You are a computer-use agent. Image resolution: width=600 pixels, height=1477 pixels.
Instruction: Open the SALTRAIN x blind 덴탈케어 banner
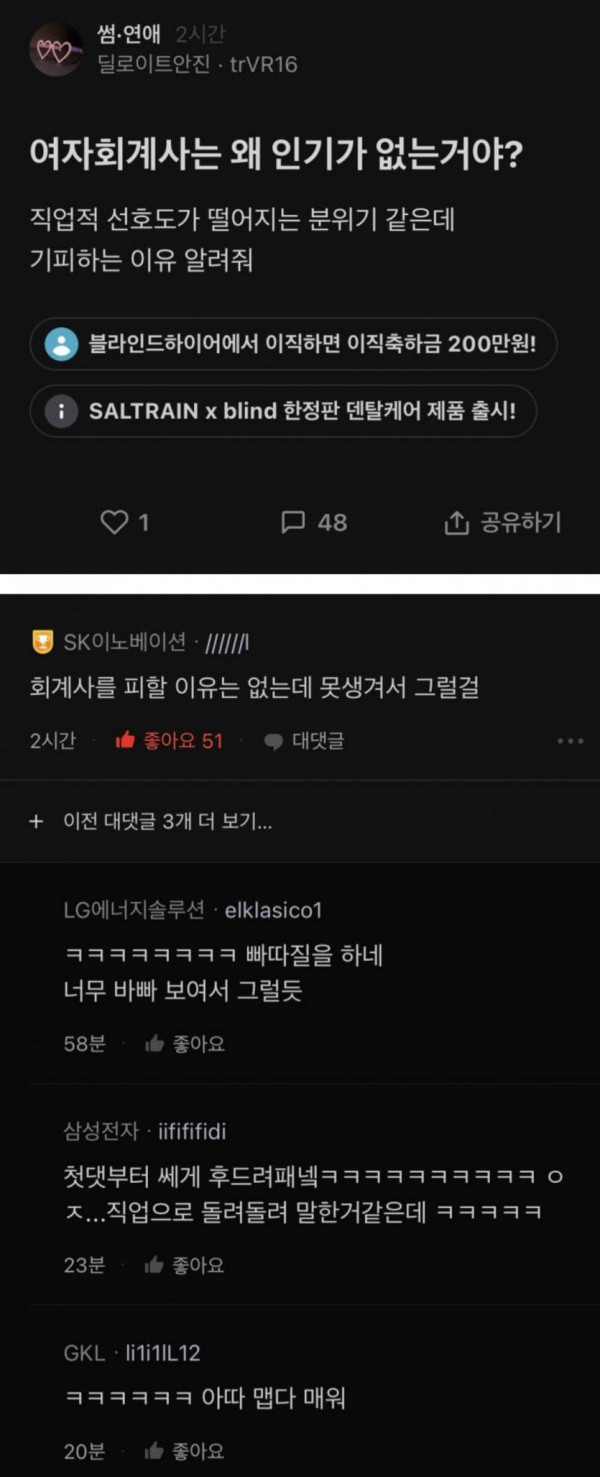(283, 410)
